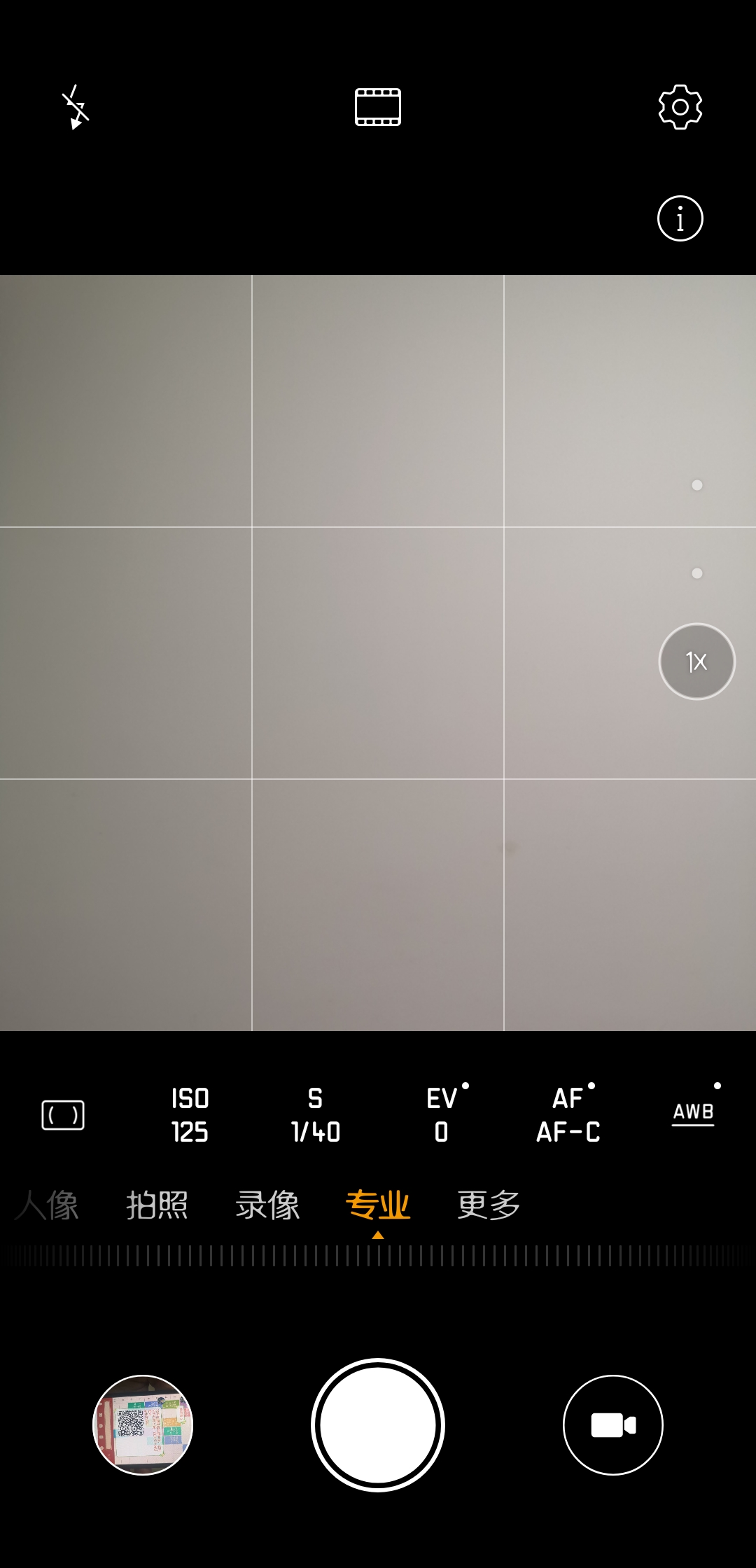
Task: Open the metering mode selector
Action: point(63,1114)
